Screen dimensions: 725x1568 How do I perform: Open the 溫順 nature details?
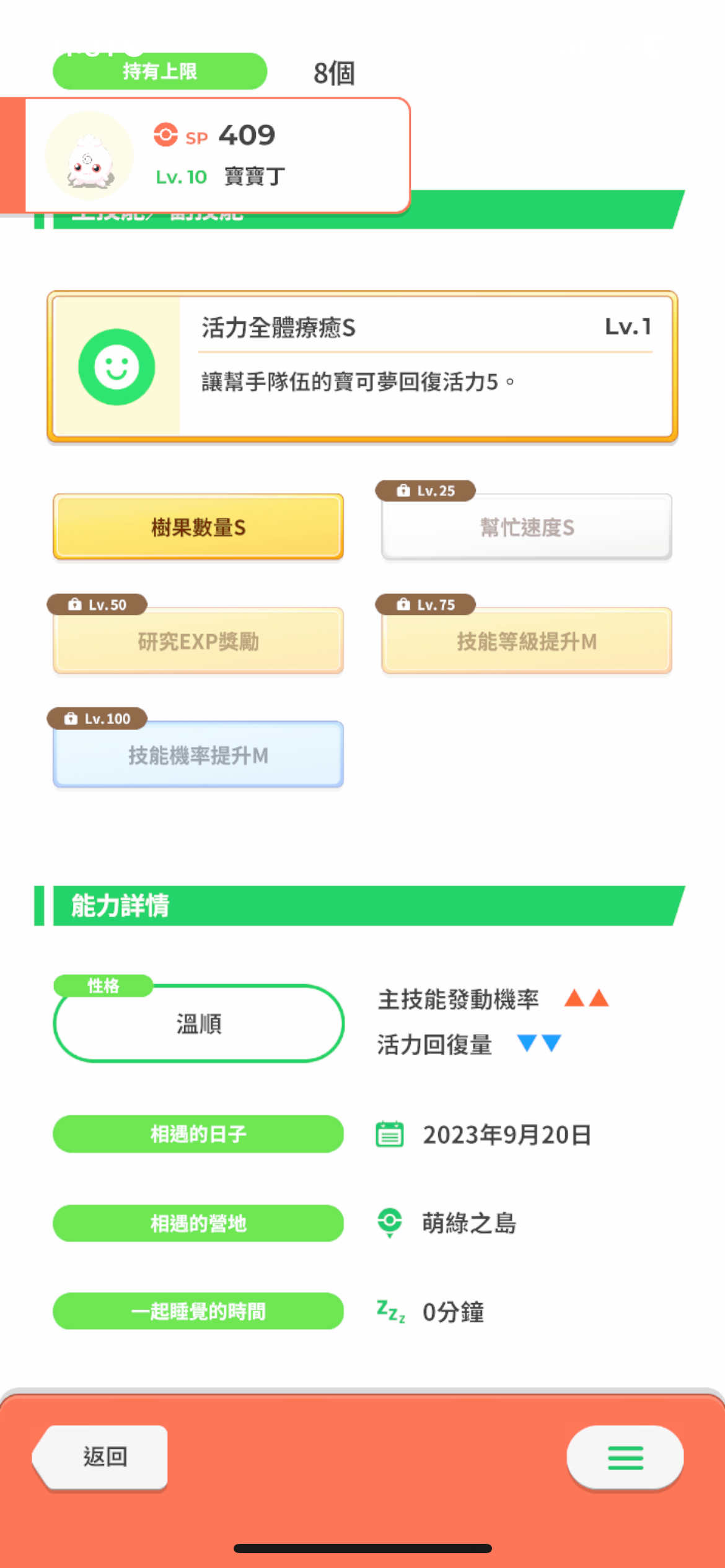click(x=199, y=1023)
